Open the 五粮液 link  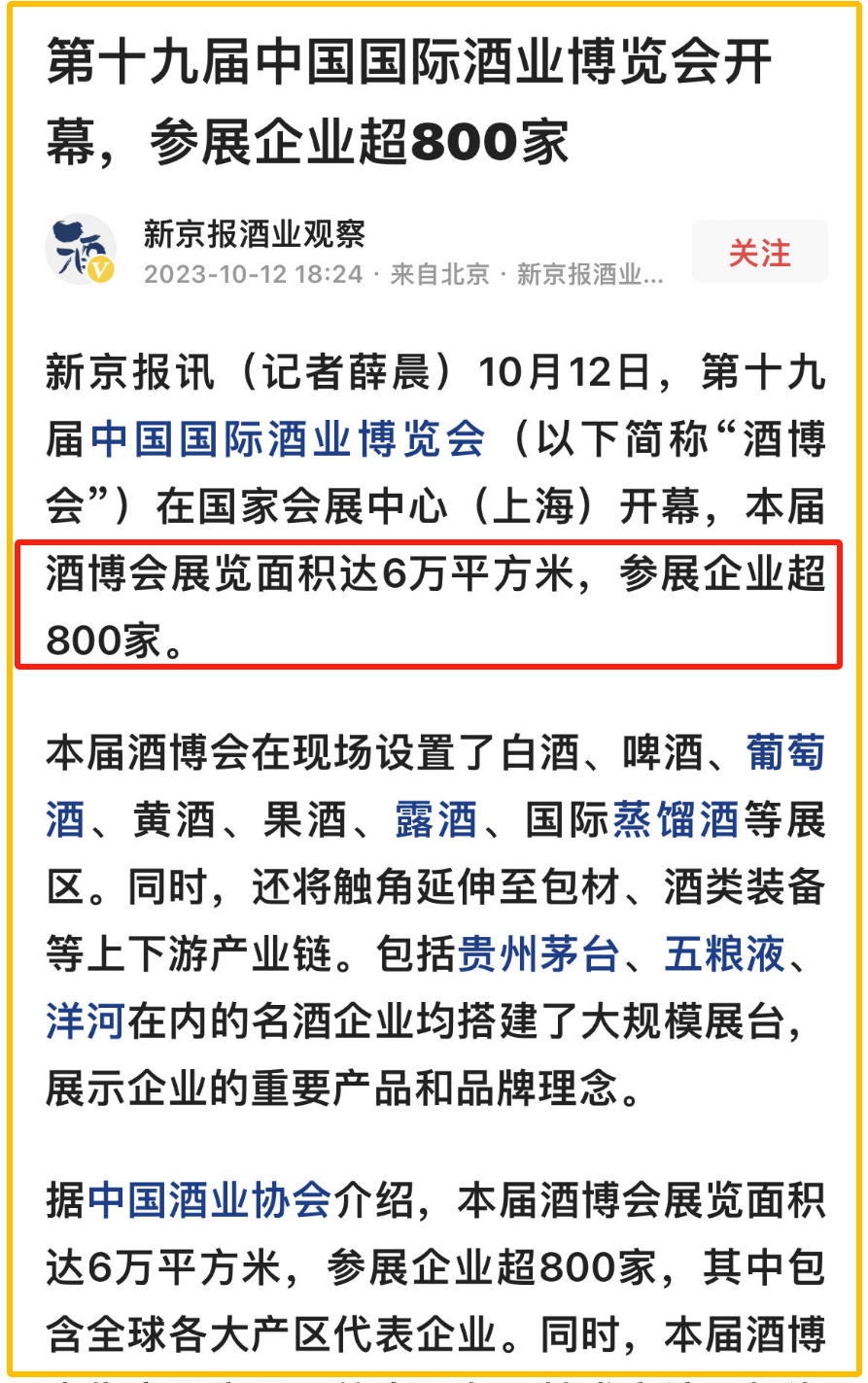point(724,955)
